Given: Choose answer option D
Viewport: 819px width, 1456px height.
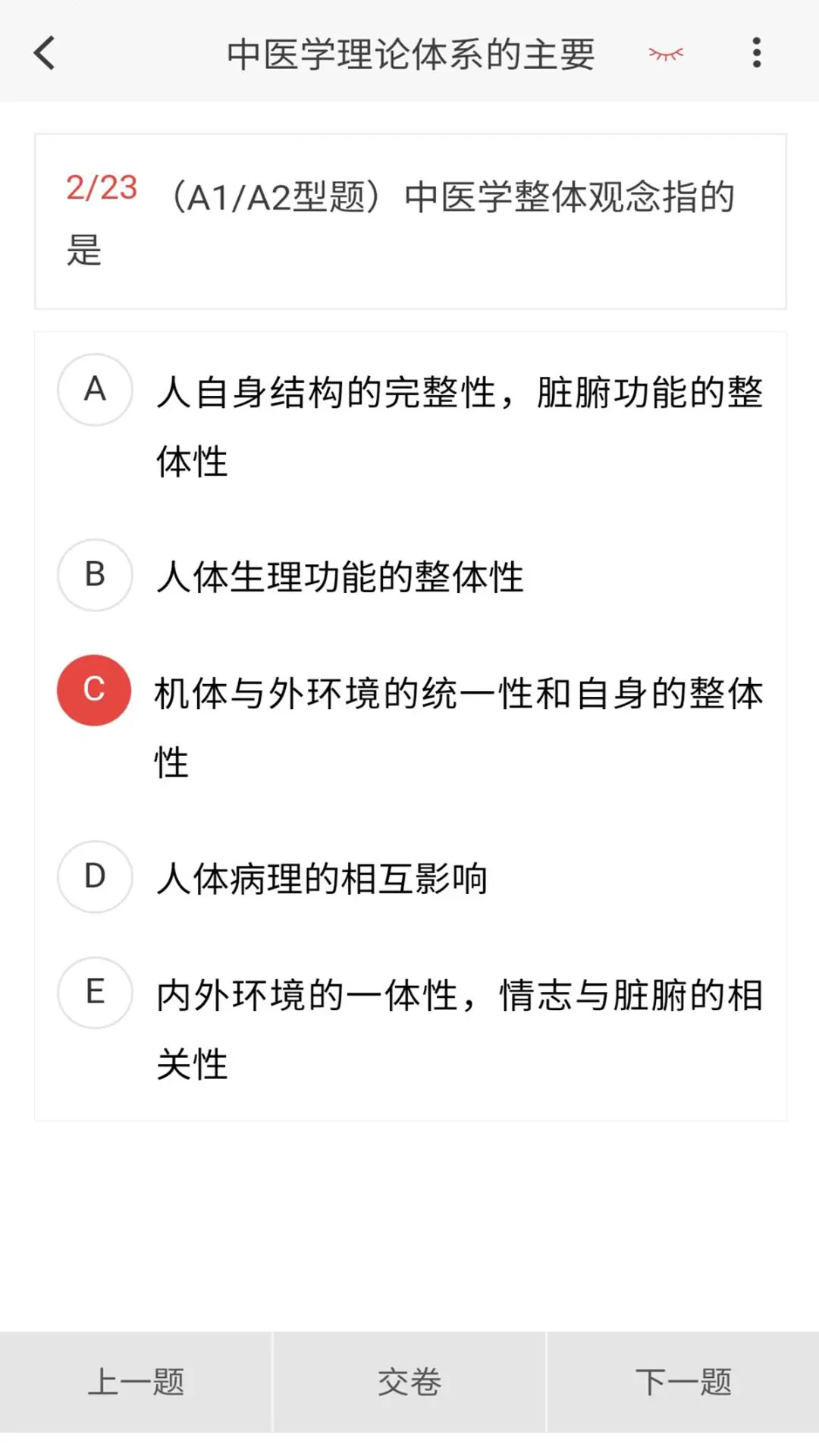Looking at the screenshot, I should click(93, 877).
